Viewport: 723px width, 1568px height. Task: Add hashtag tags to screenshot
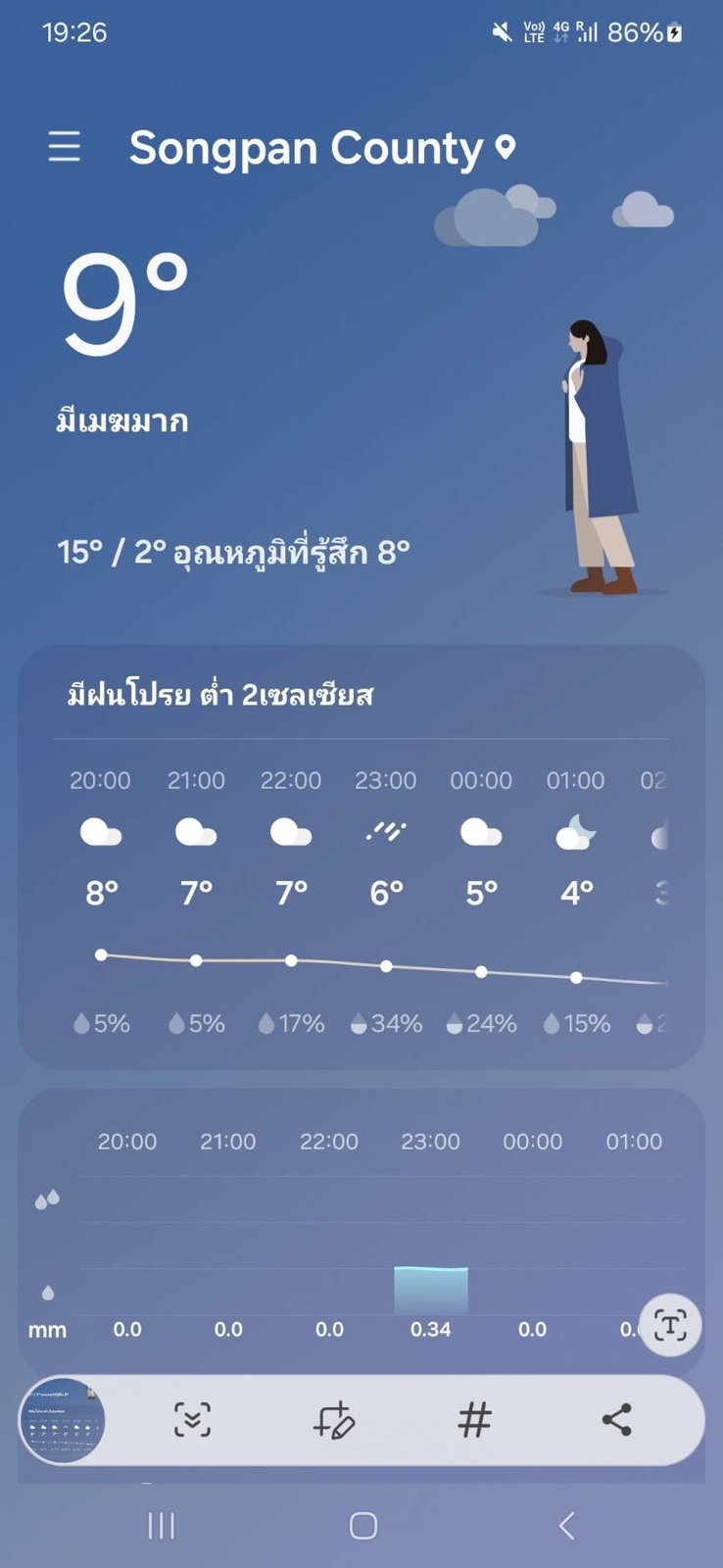coord(474,1420)
